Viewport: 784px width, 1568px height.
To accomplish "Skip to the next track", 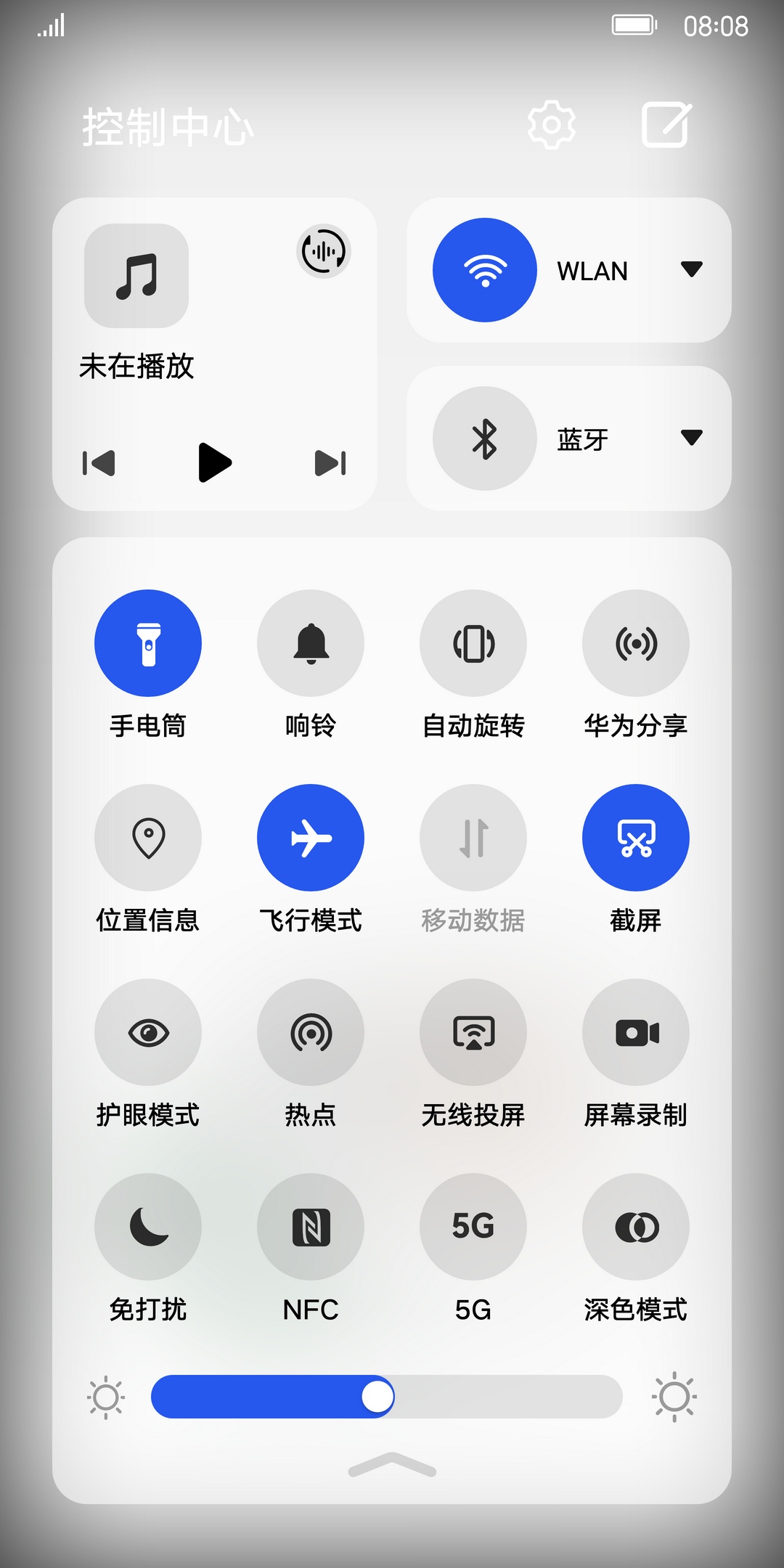I will click(x=330, y=463).
